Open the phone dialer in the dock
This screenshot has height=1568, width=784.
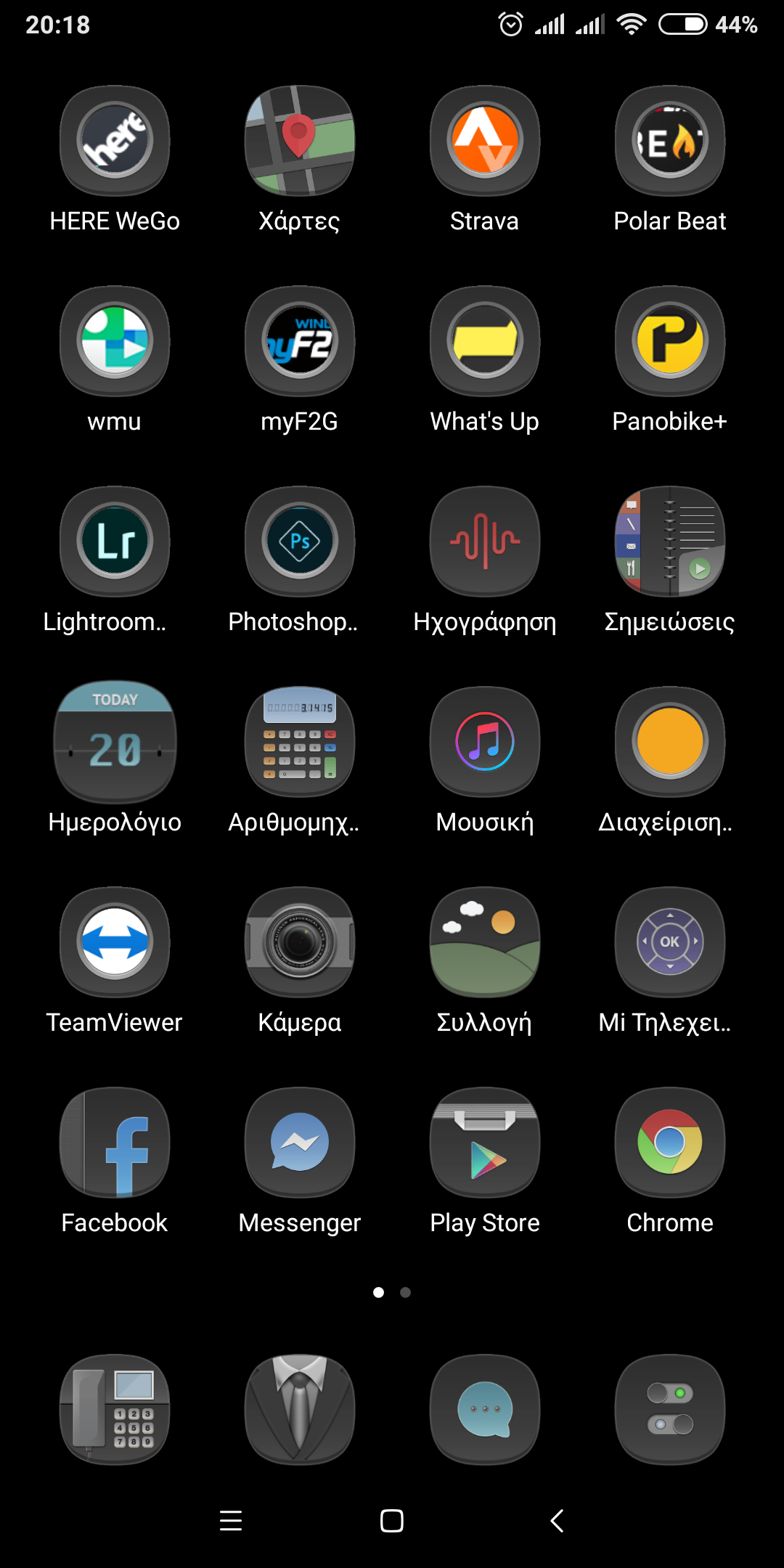(x=115, y=1410)
